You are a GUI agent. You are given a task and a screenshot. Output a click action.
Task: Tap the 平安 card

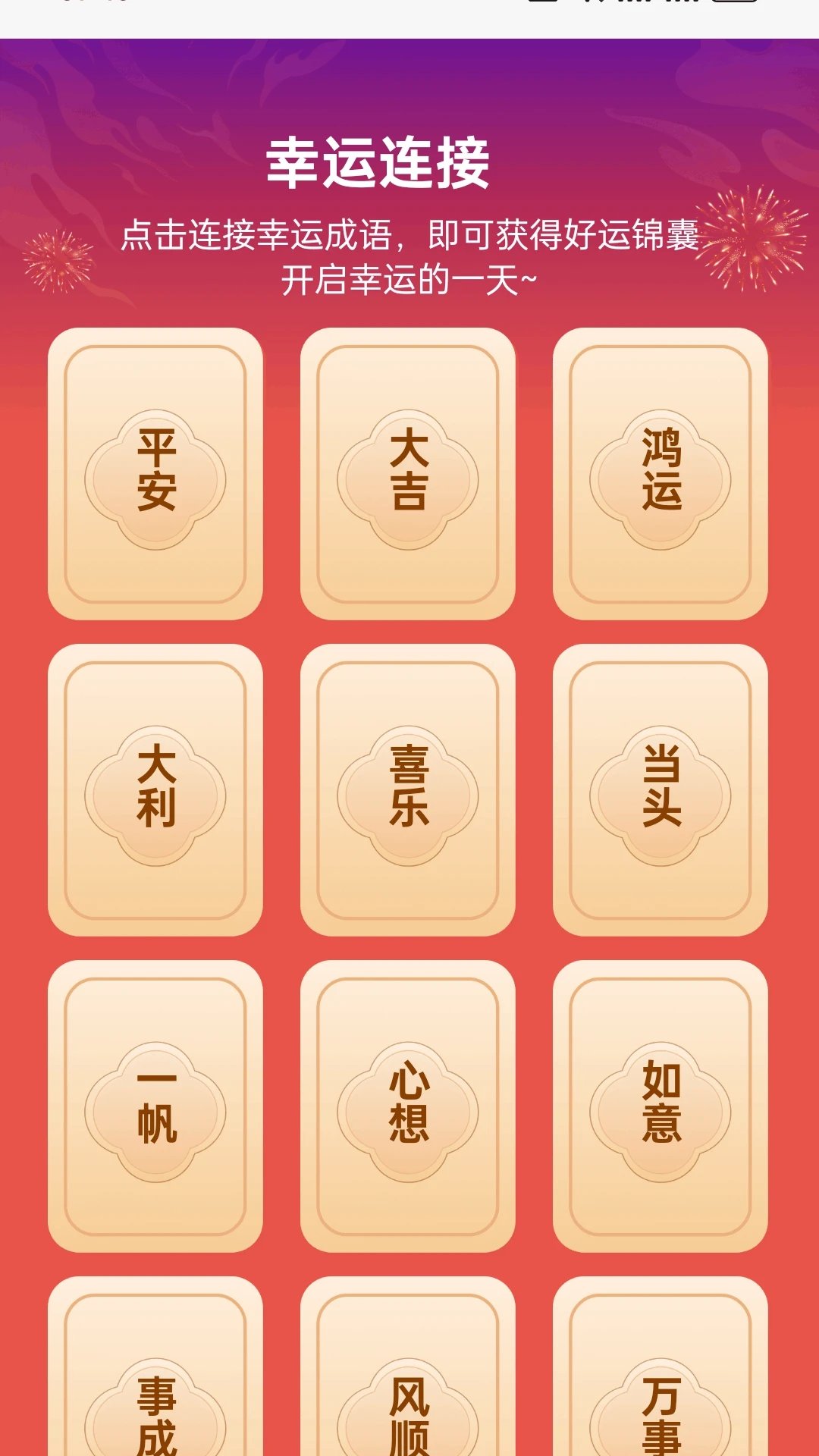(155, 474)
